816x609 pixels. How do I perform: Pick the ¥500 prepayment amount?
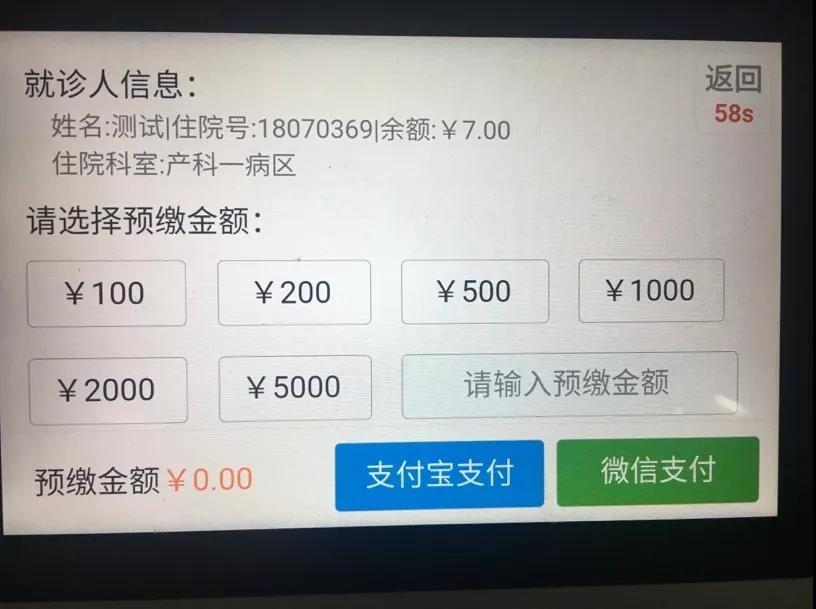[475, 291]
